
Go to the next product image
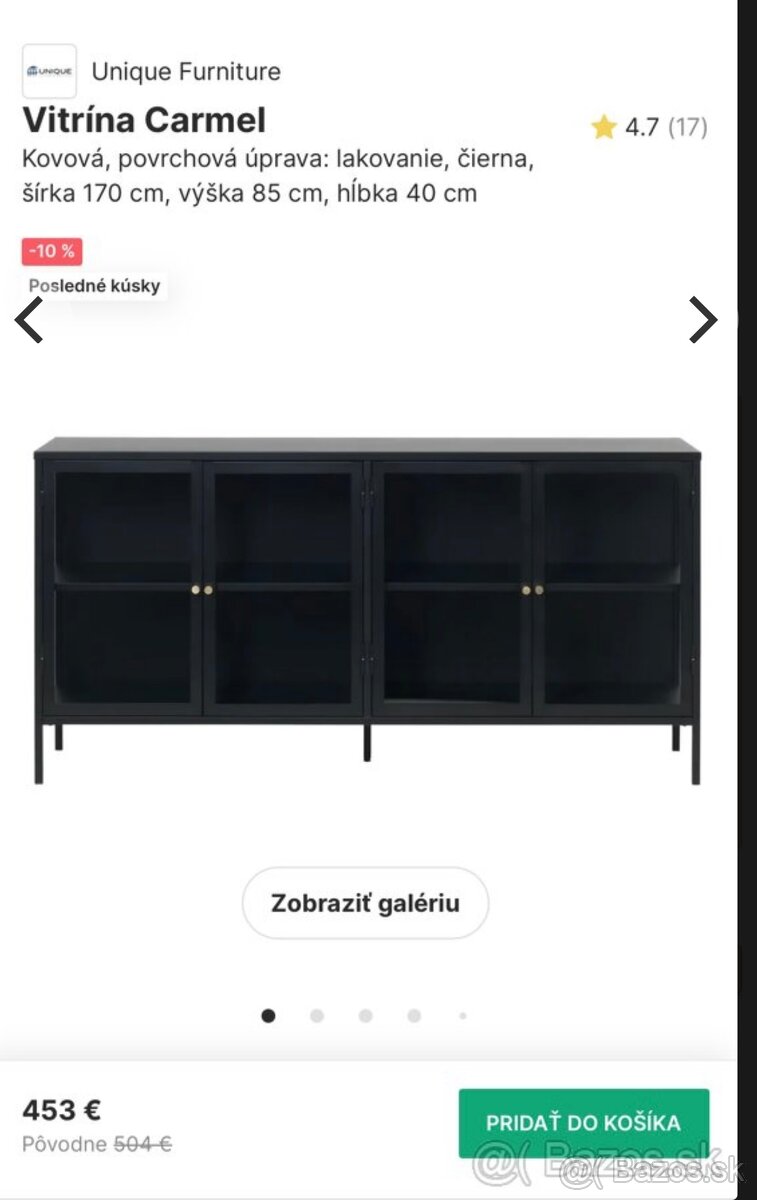click(x=703, y=320)
